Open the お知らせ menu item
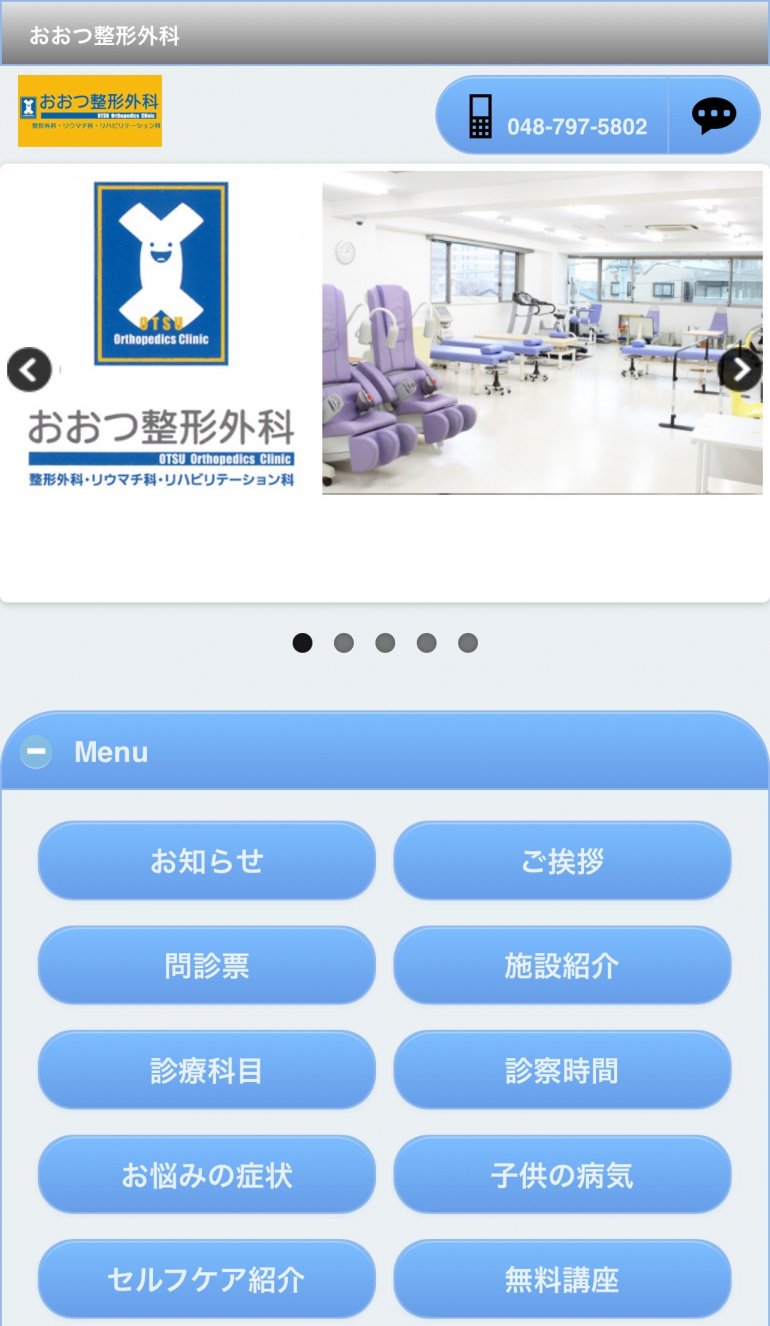The image size is (770, 1326). [206, 860]
